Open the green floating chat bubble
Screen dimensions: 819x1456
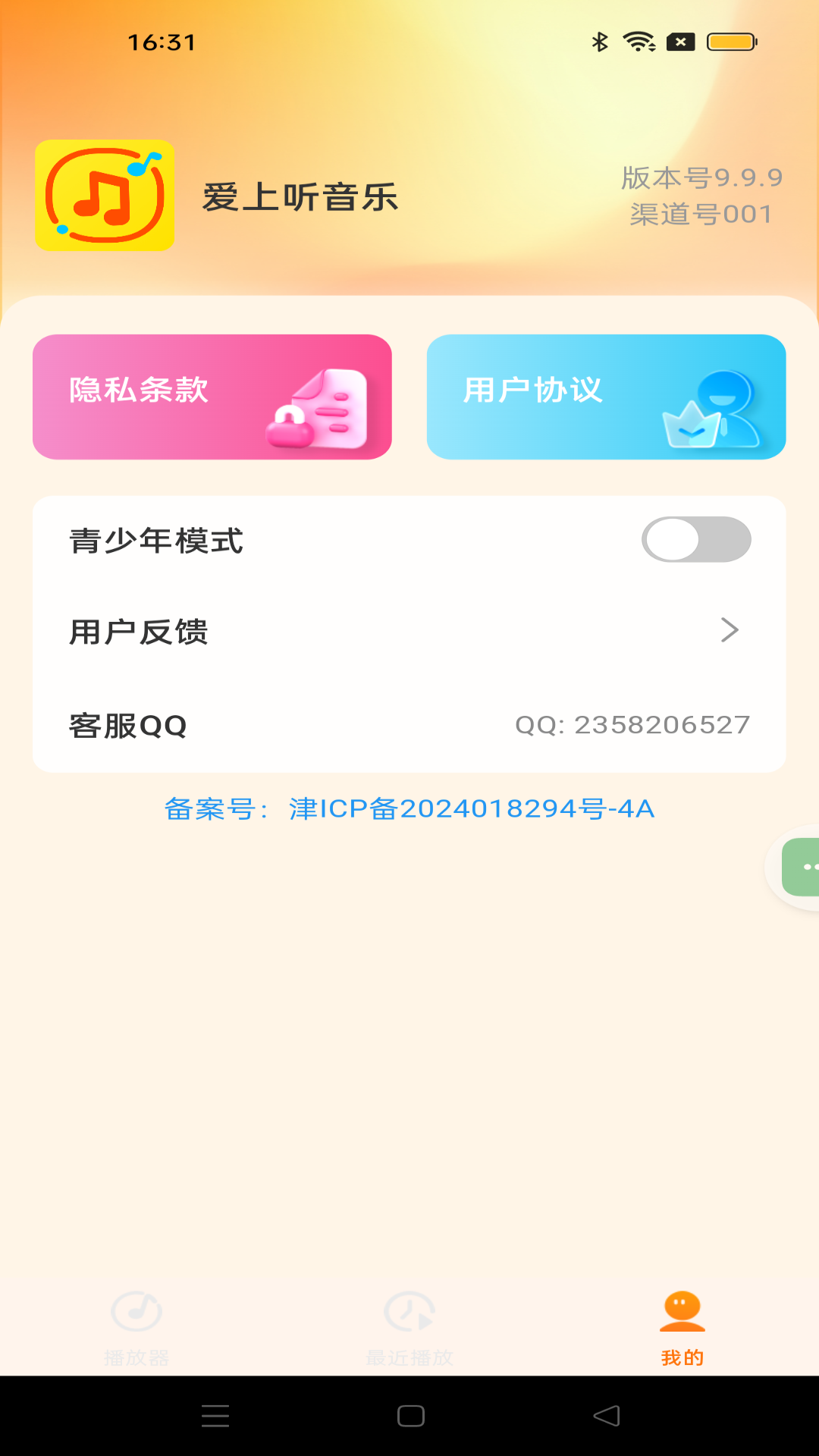tap(801, 867)
